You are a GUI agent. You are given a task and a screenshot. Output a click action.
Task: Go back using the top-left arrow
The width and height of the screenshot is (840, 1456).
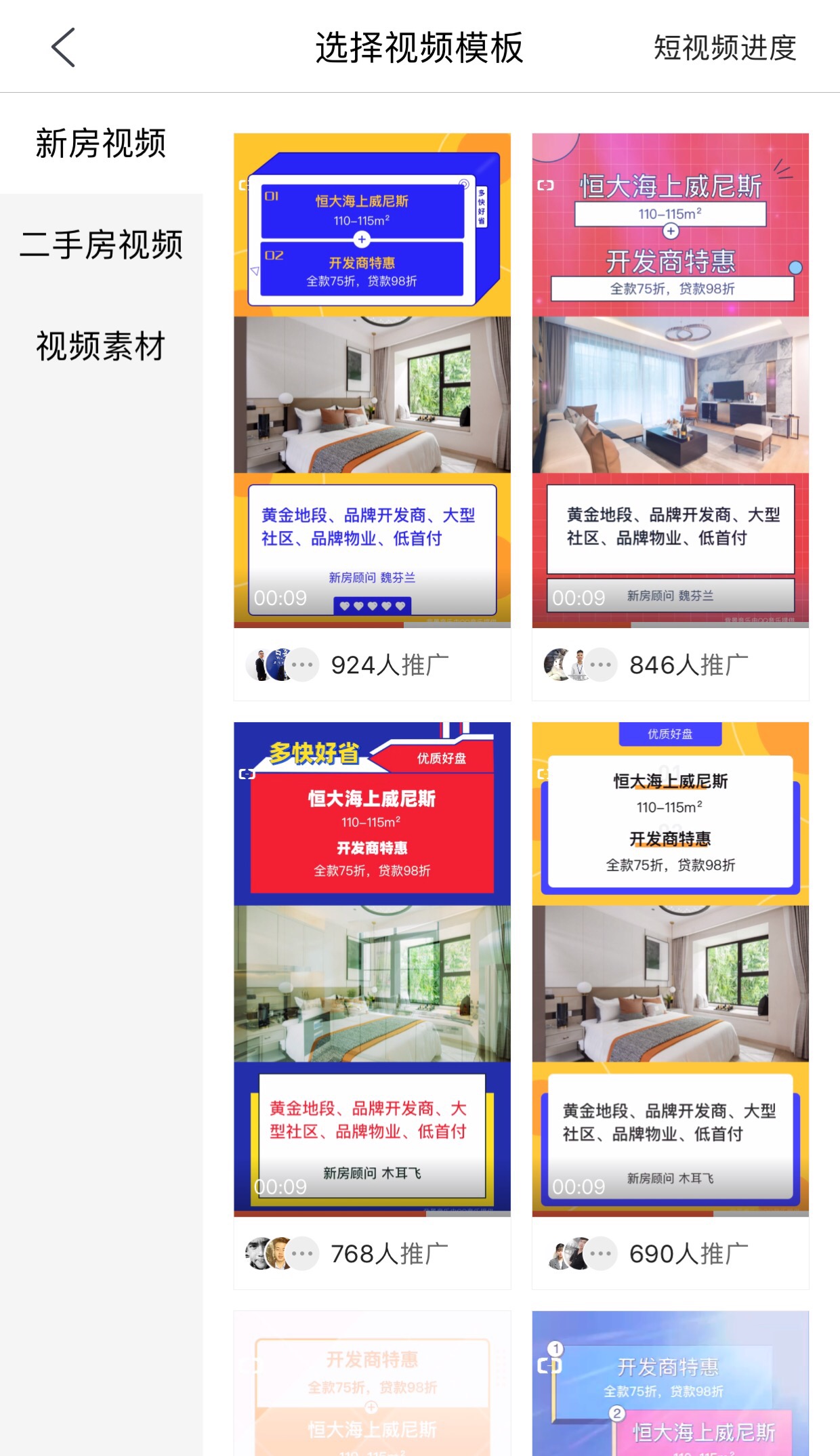coord(63,47)
